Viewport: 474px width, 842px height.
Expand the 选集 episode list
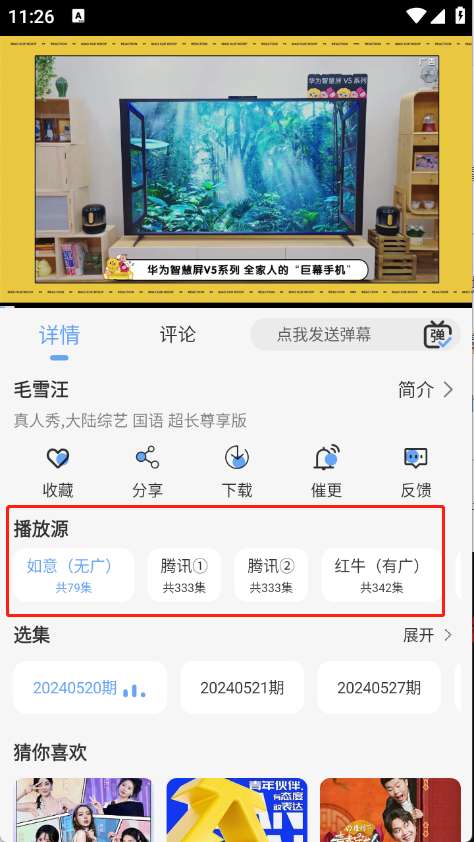[x=428, y=635]
